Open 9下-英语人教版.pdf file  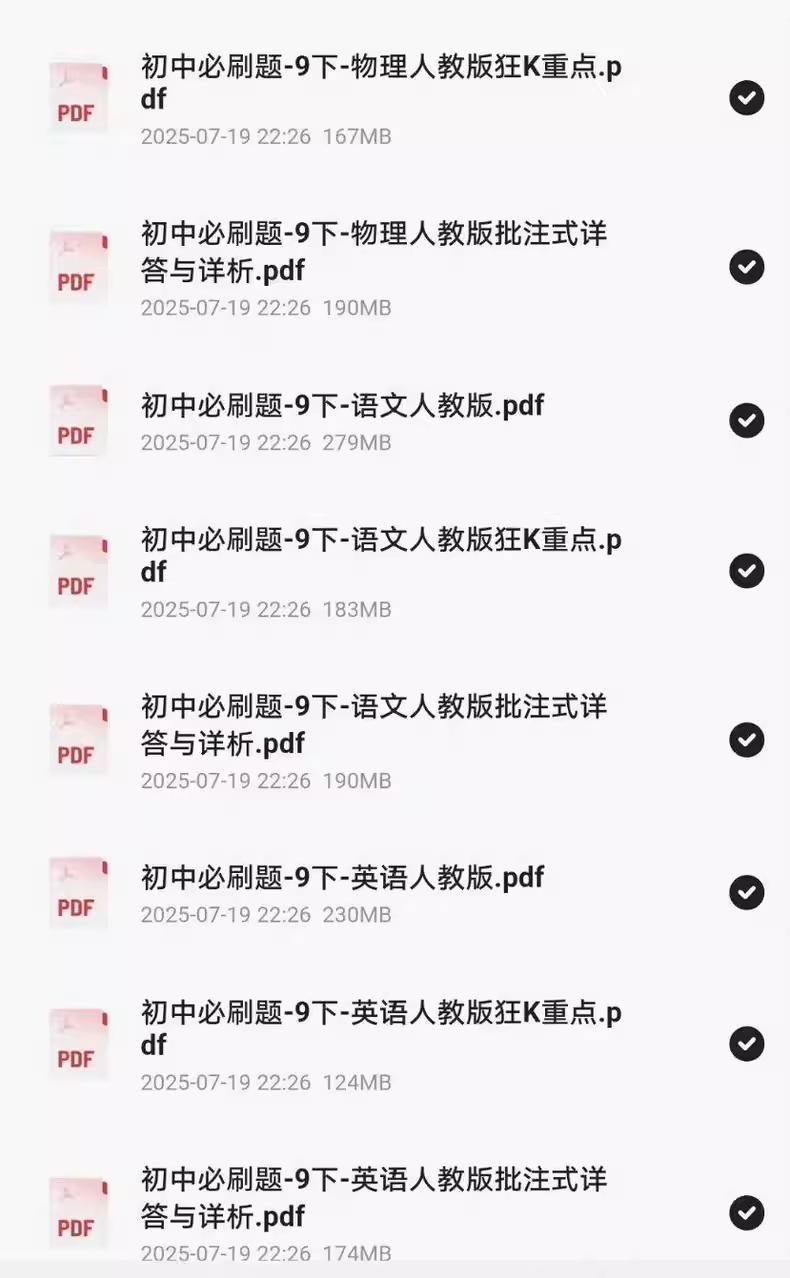pos(342,878)
